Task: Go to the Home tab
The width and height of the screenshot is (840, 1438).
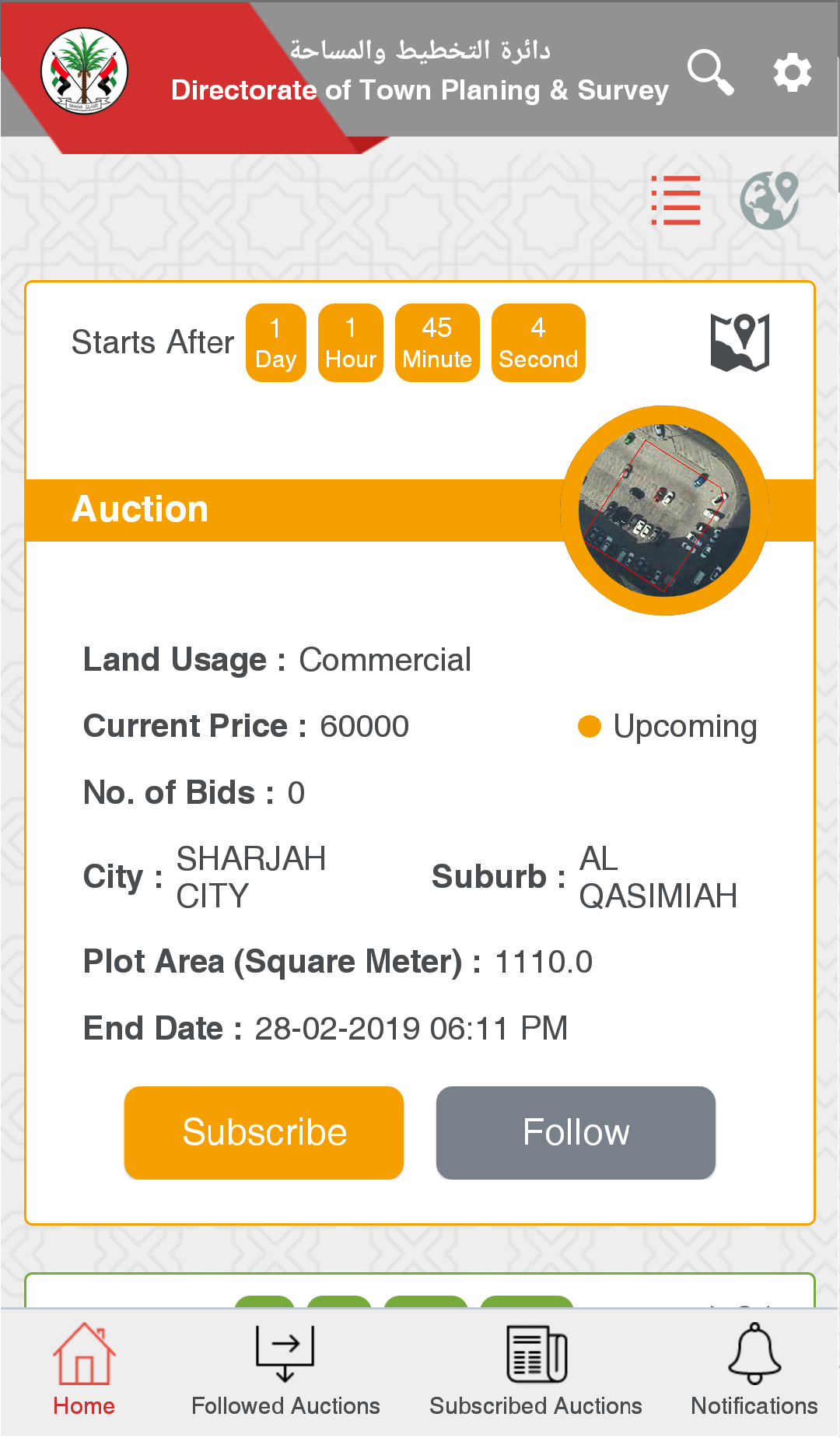Action: click(x=84, y=1371)
